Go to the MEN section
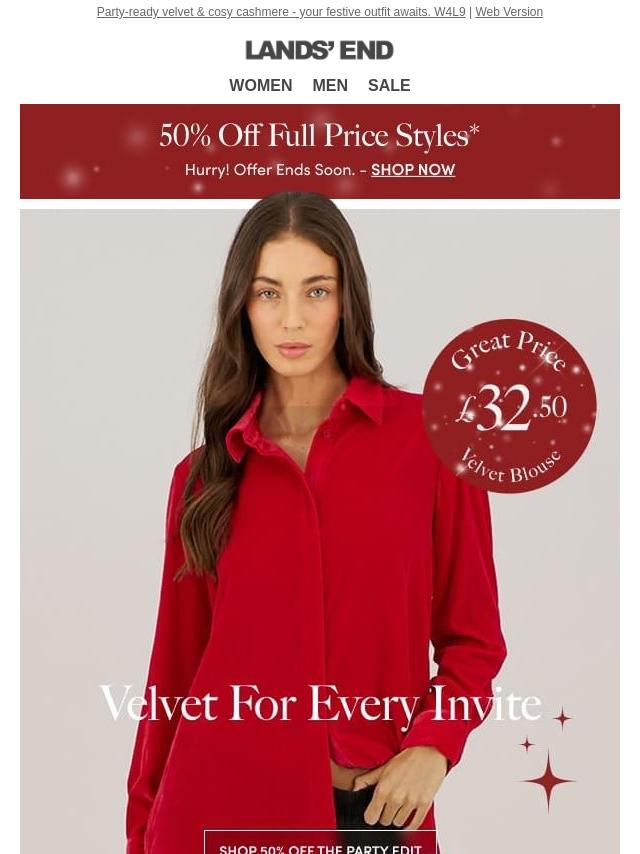The width and height of the screenshot is (640, 854). point(330,86)
